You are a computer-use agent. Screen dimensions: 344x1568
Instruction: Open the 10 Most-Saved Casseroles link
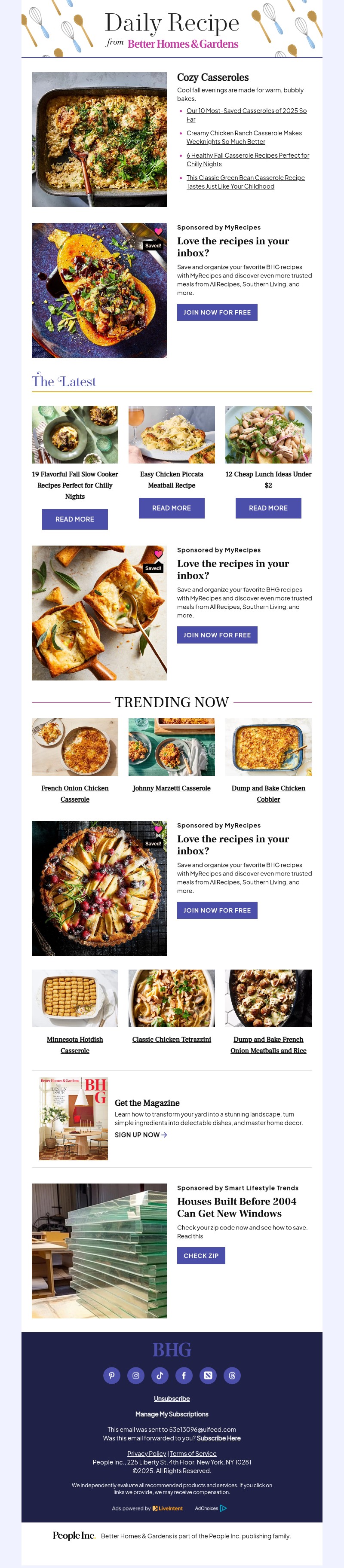[x=246, y=111]
